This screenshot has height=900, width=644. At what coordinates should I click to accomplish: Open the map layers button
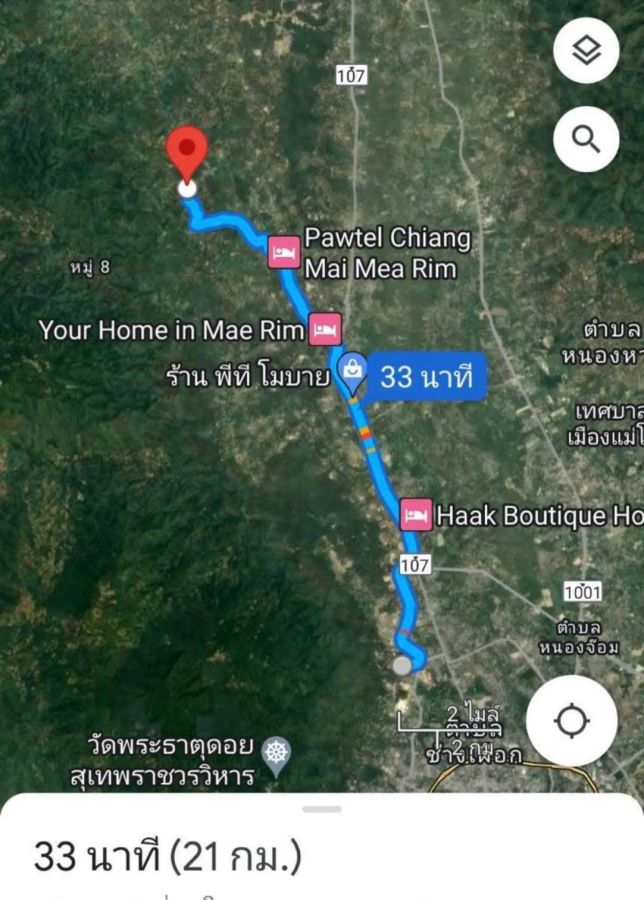tap(586, 51)
